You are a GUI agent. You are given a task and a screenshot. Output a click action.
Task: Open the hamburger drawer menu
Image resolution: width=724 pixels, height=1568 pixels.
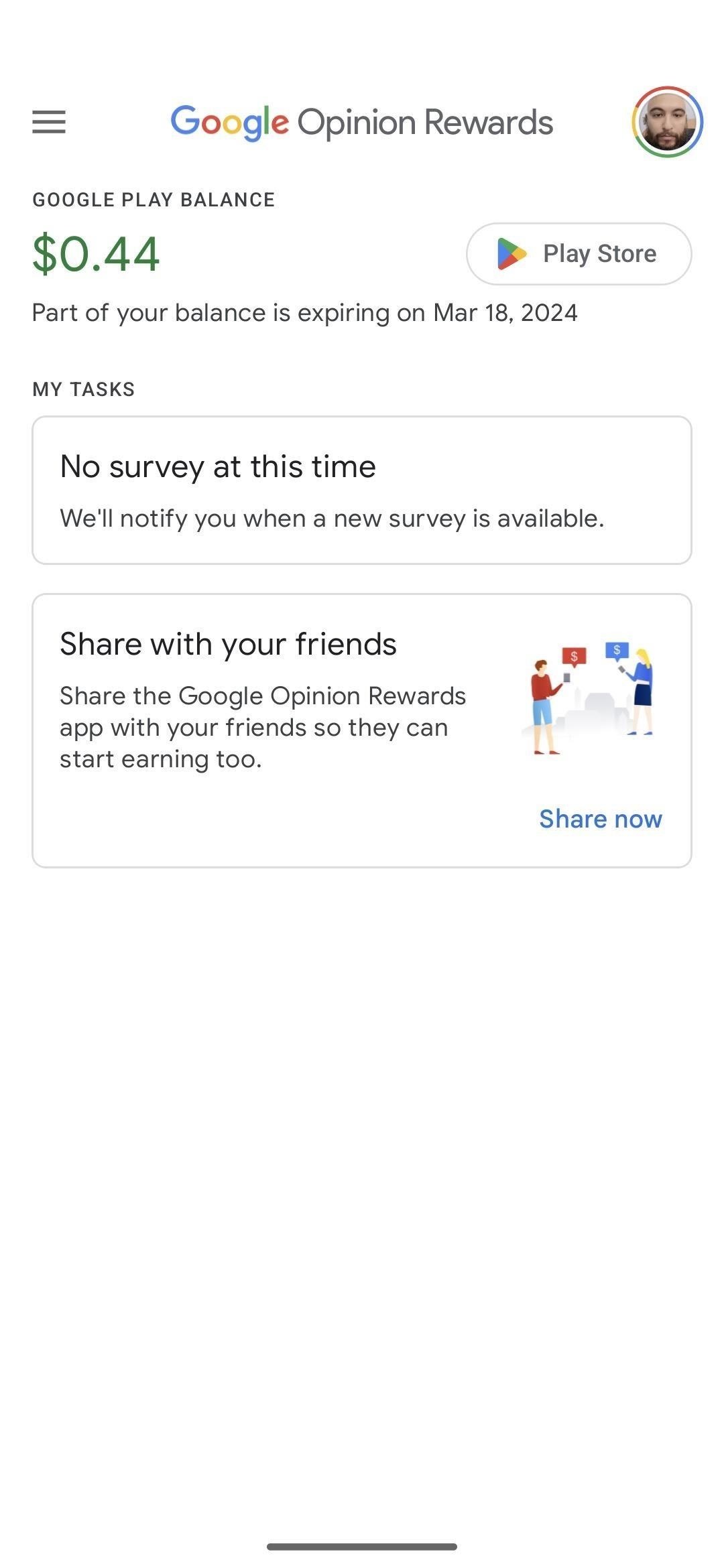tap(49, 122)
